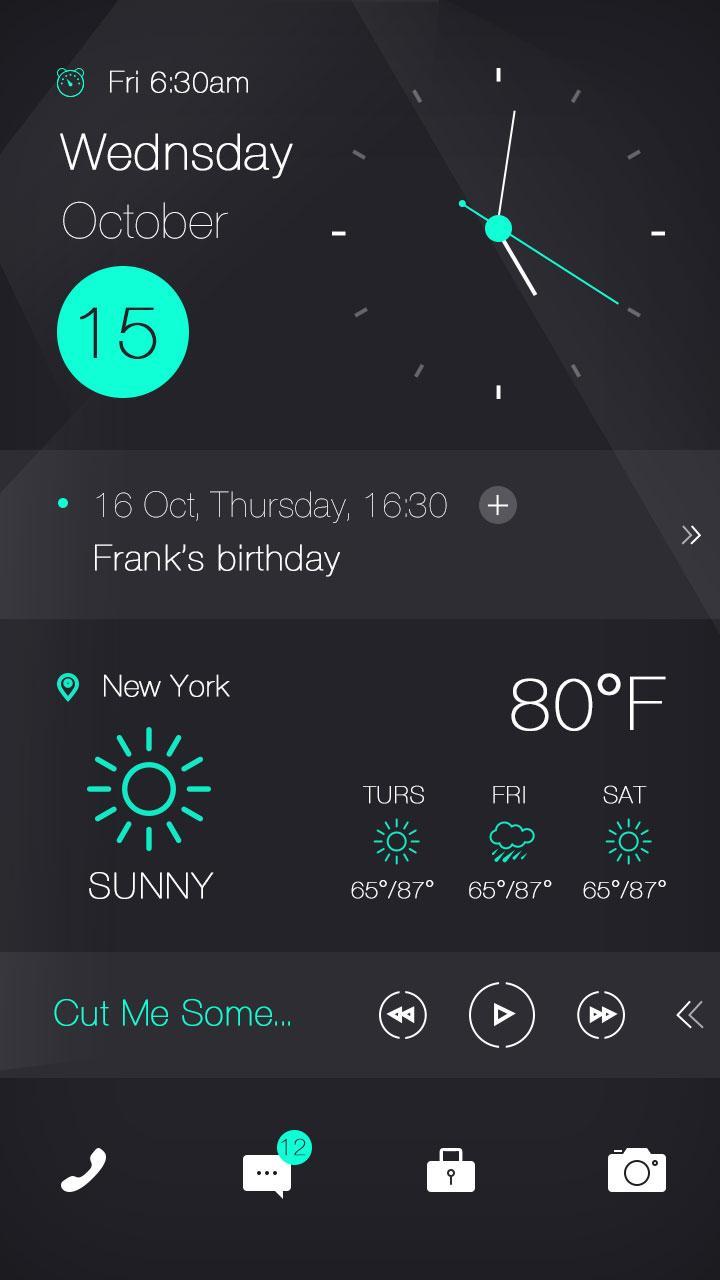
Task: Add a new event with the plus button
Action: (x=497, y=505)
